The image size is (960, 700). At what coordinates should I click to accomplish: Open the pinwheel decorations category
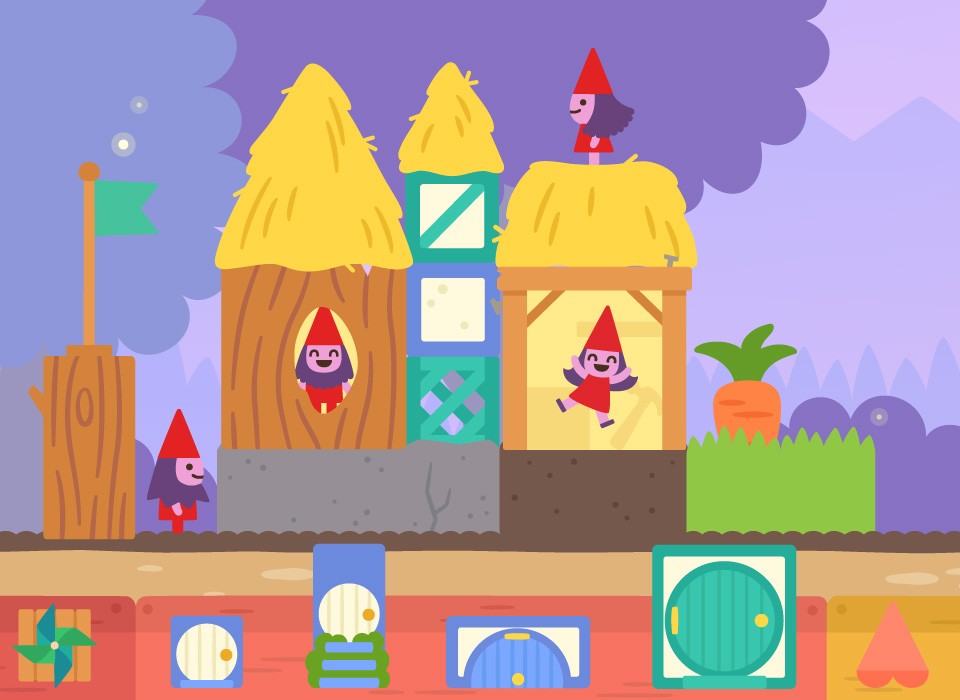point(55,645)
